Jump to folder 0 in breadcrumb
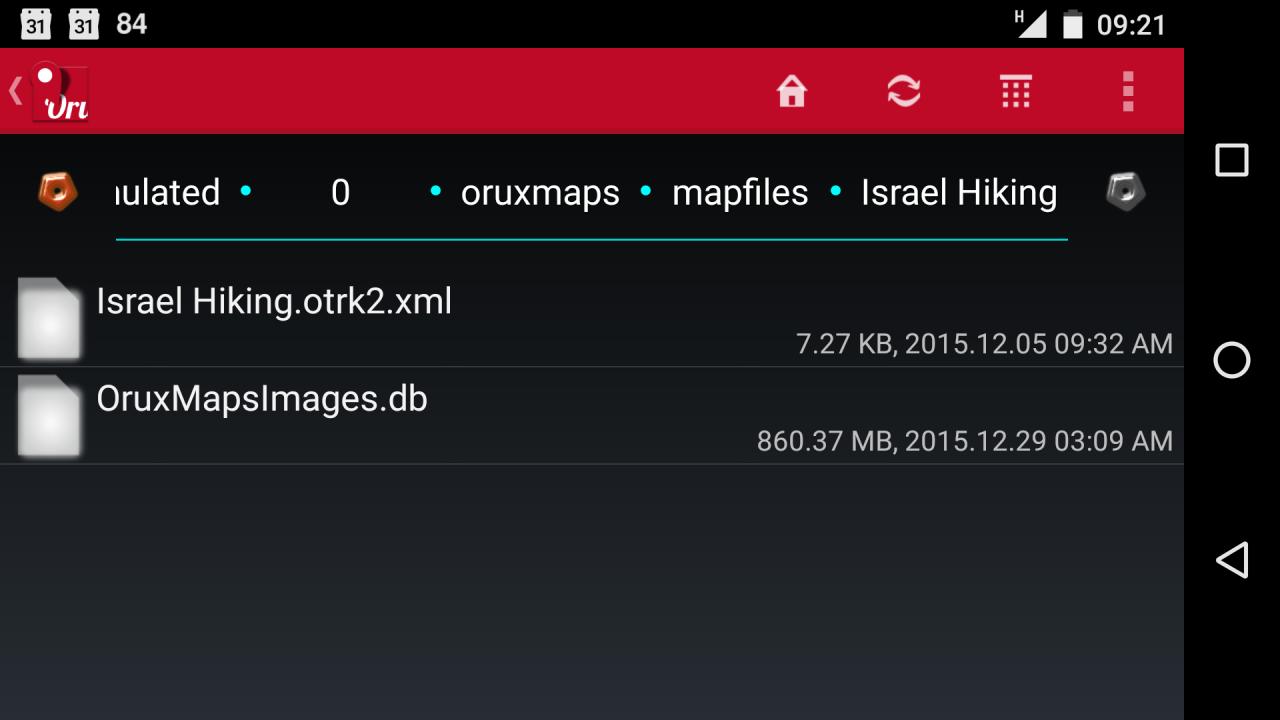The width and height of the screenshot is (1280, 720). (340, 192)
